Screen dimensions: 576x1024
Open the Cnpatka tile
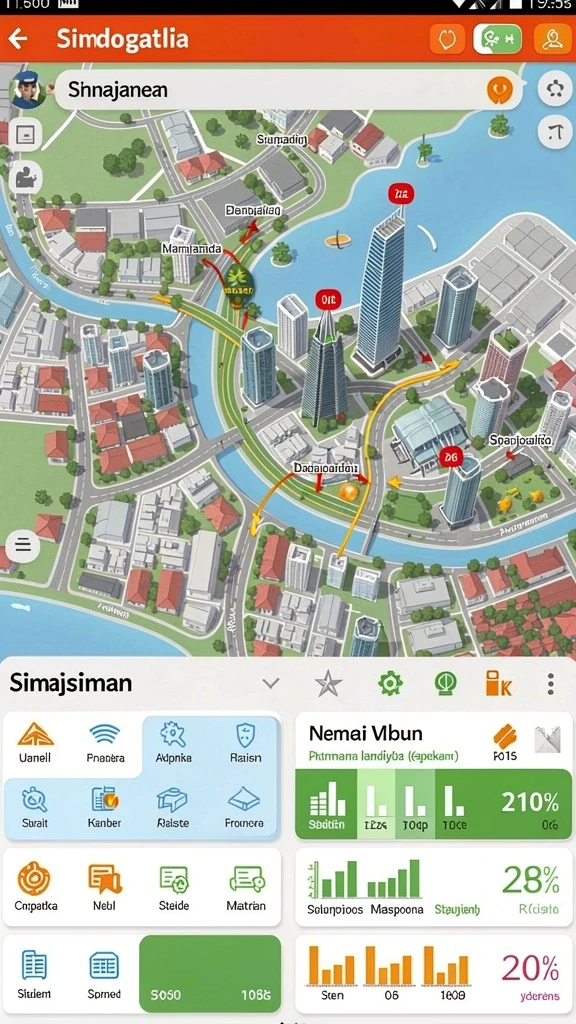tap(35, 887)
